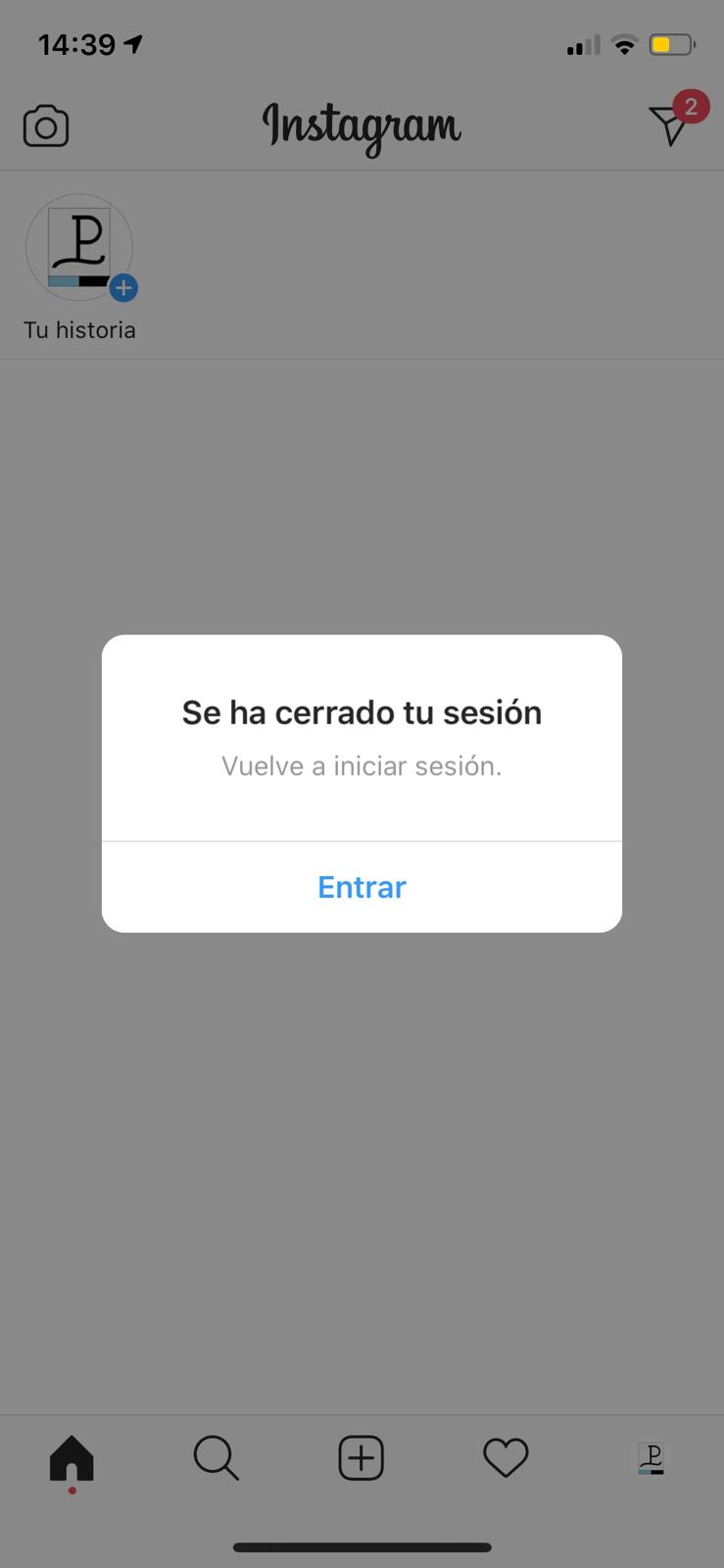Tap the Instagram logo in the header
The image size is (724, 1568).
pos(362,127)
